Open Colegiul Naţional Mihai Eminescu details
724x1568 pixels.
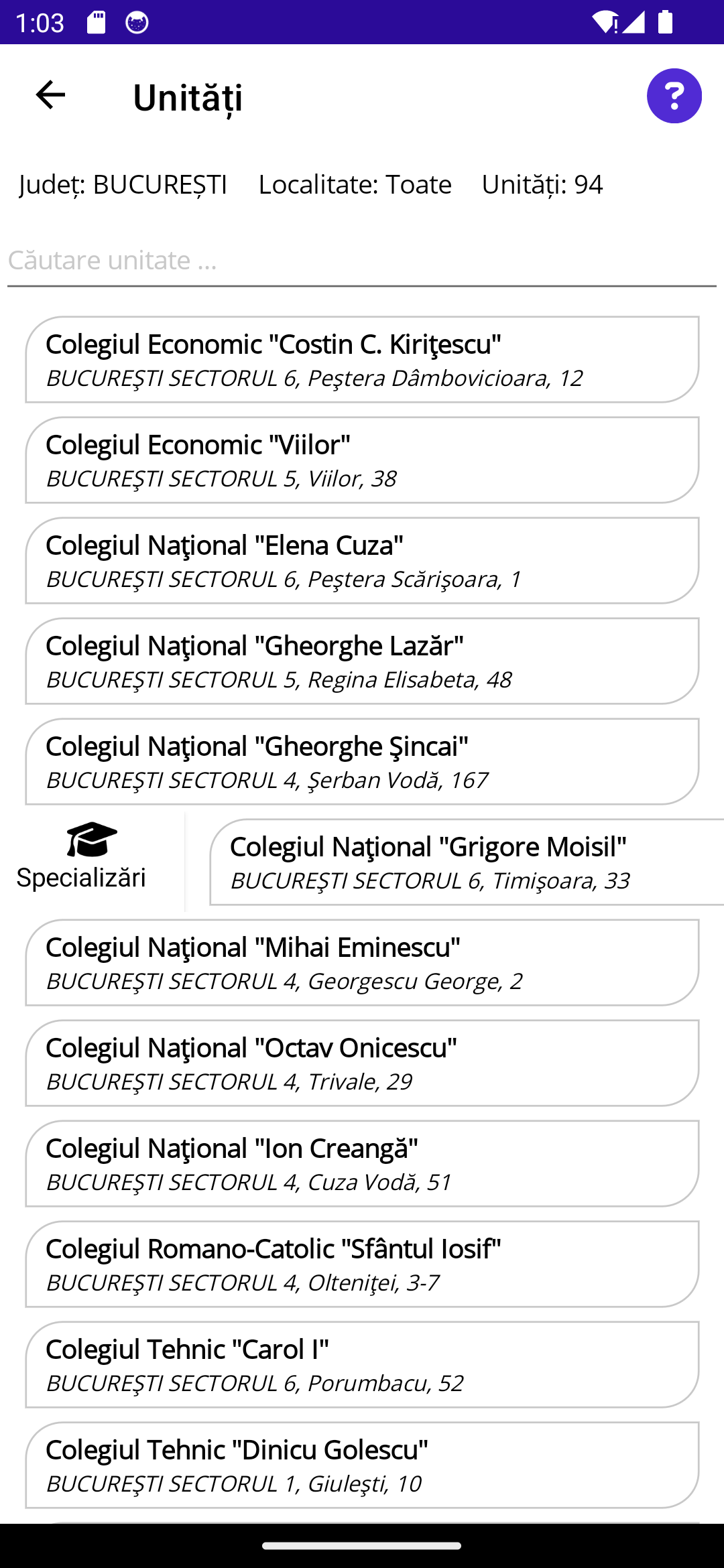362,964
